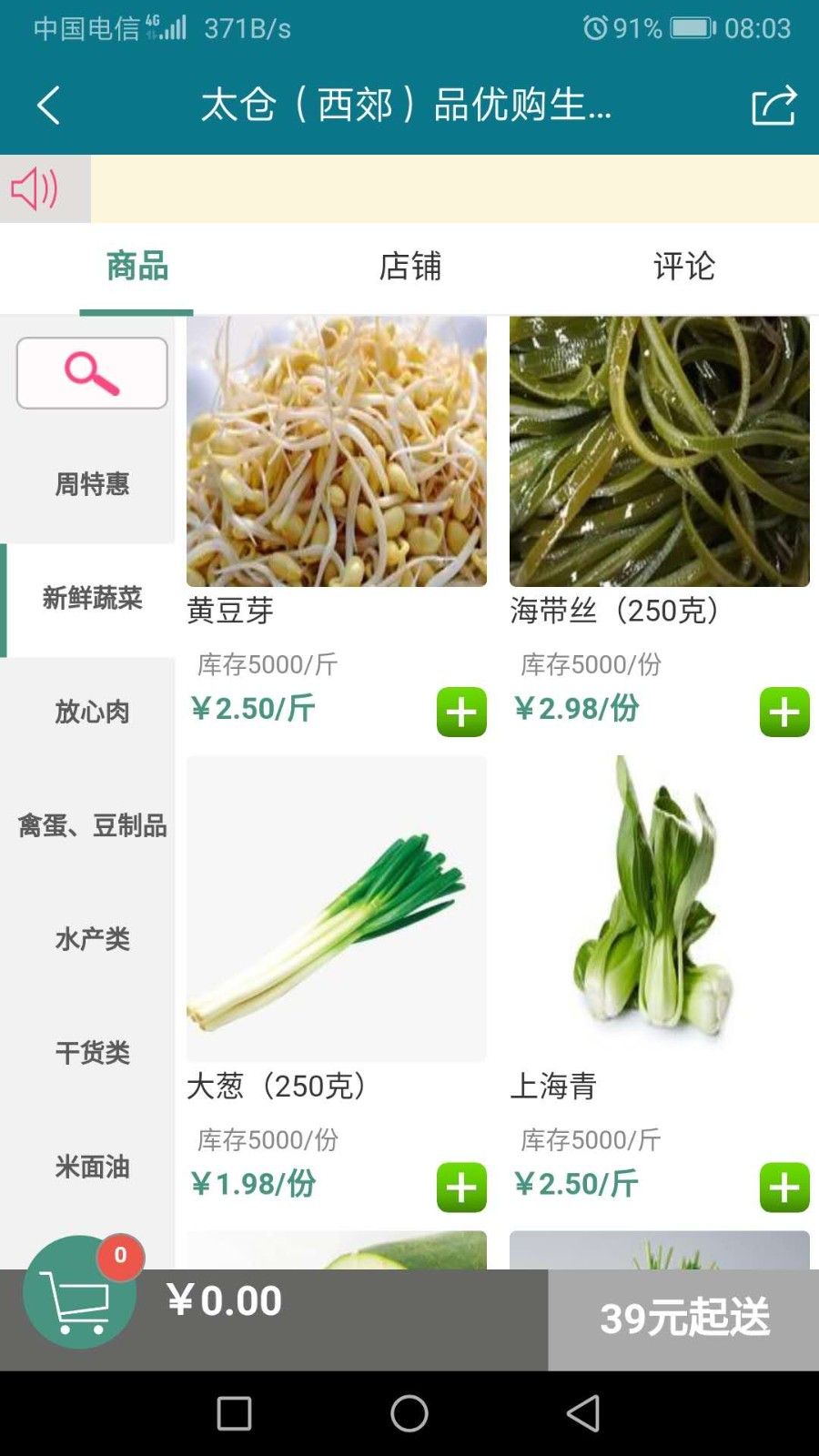
Task: Open the 黄豆芽 product image
Action: [337, 450]
